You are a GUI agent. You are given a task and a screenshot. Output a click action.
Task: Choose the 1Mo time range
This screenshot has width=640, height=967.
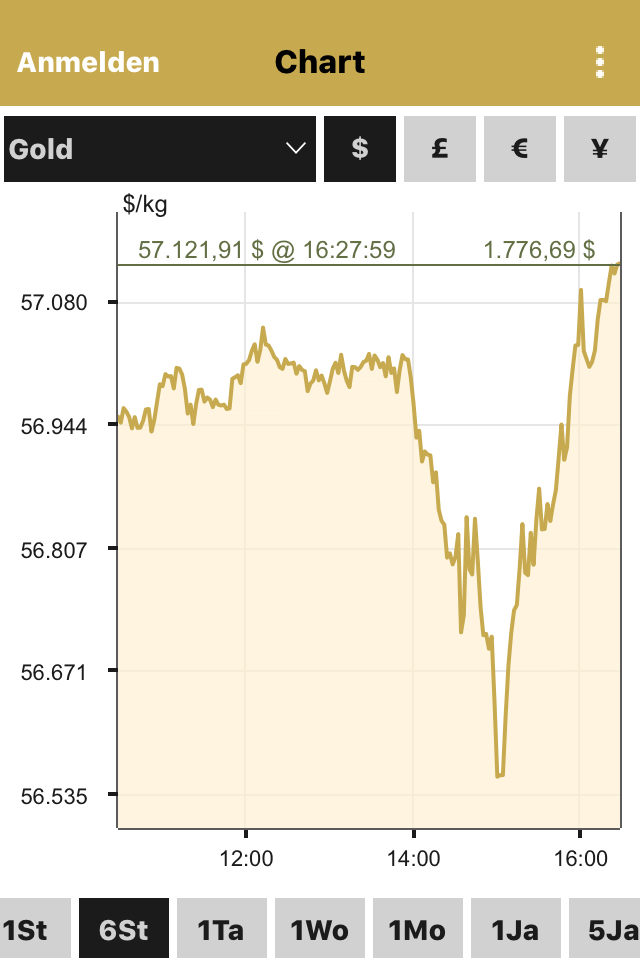pyautogui.click(x=418, y=930)
